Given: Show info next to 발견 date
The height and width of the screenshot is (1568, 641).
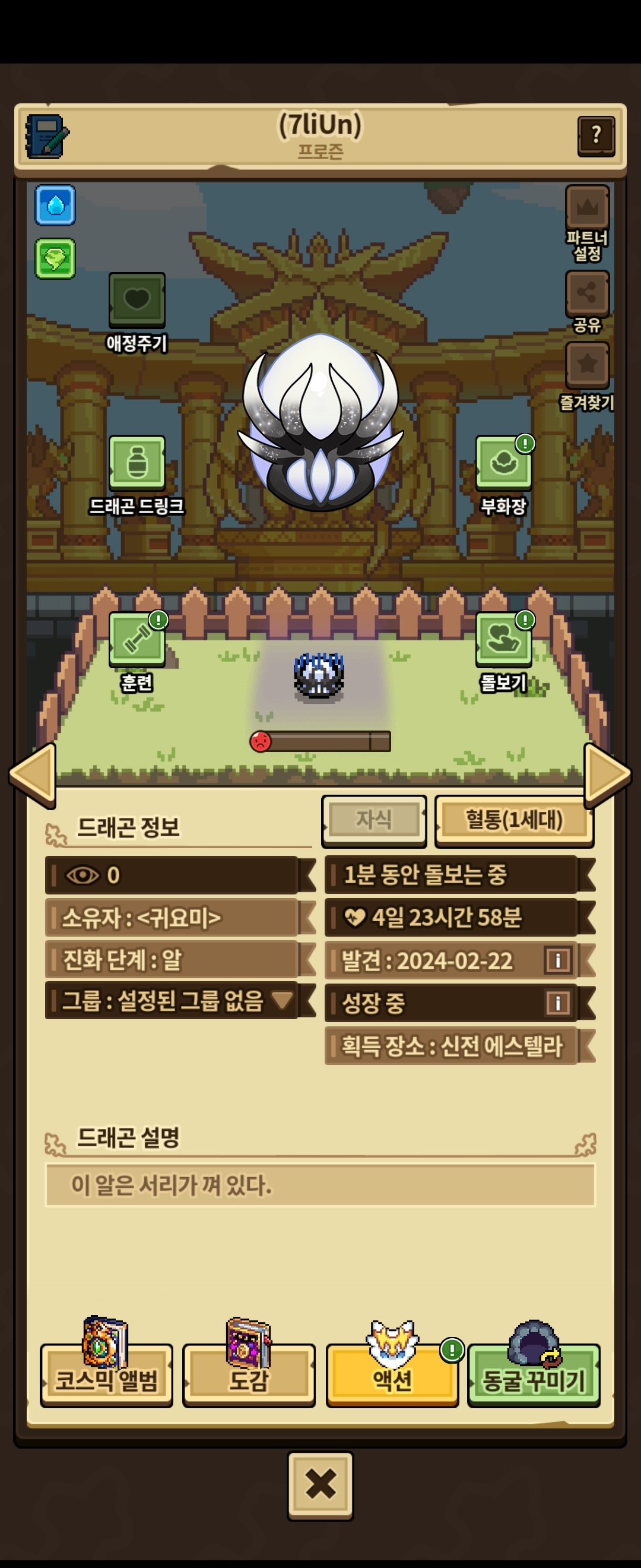Looking at the screenshot, I should (x=557, y=960).
